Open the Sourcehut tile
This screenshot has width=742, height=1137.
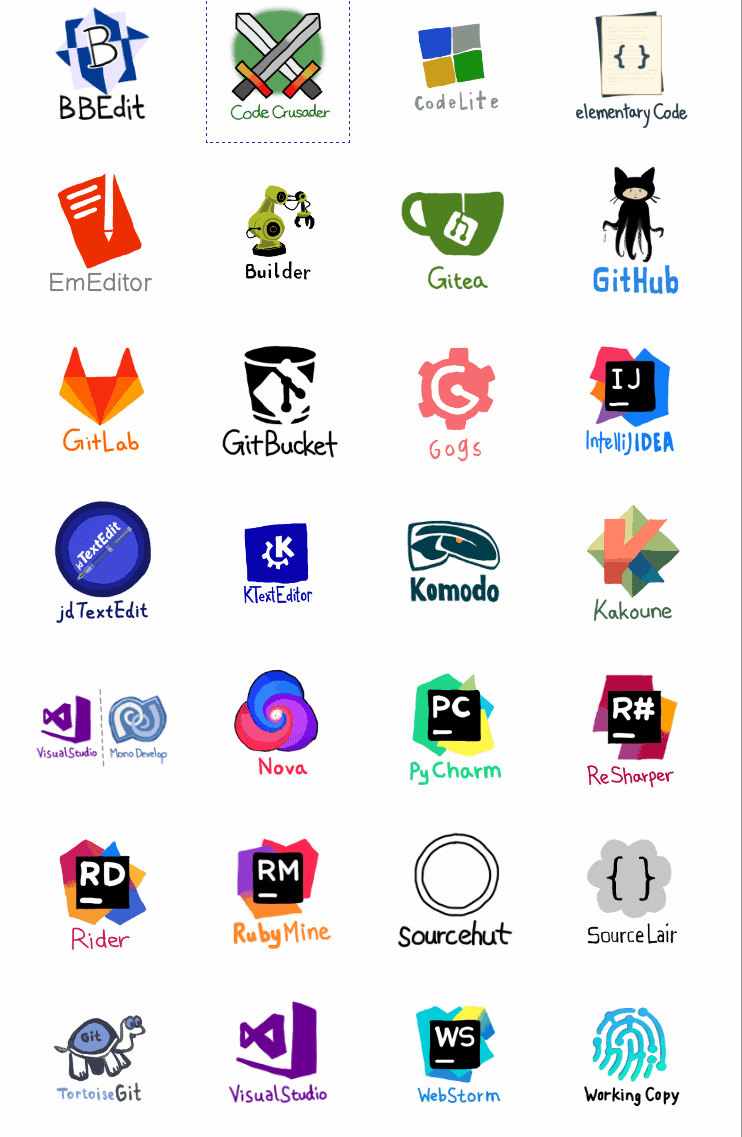tap(455, 891)
